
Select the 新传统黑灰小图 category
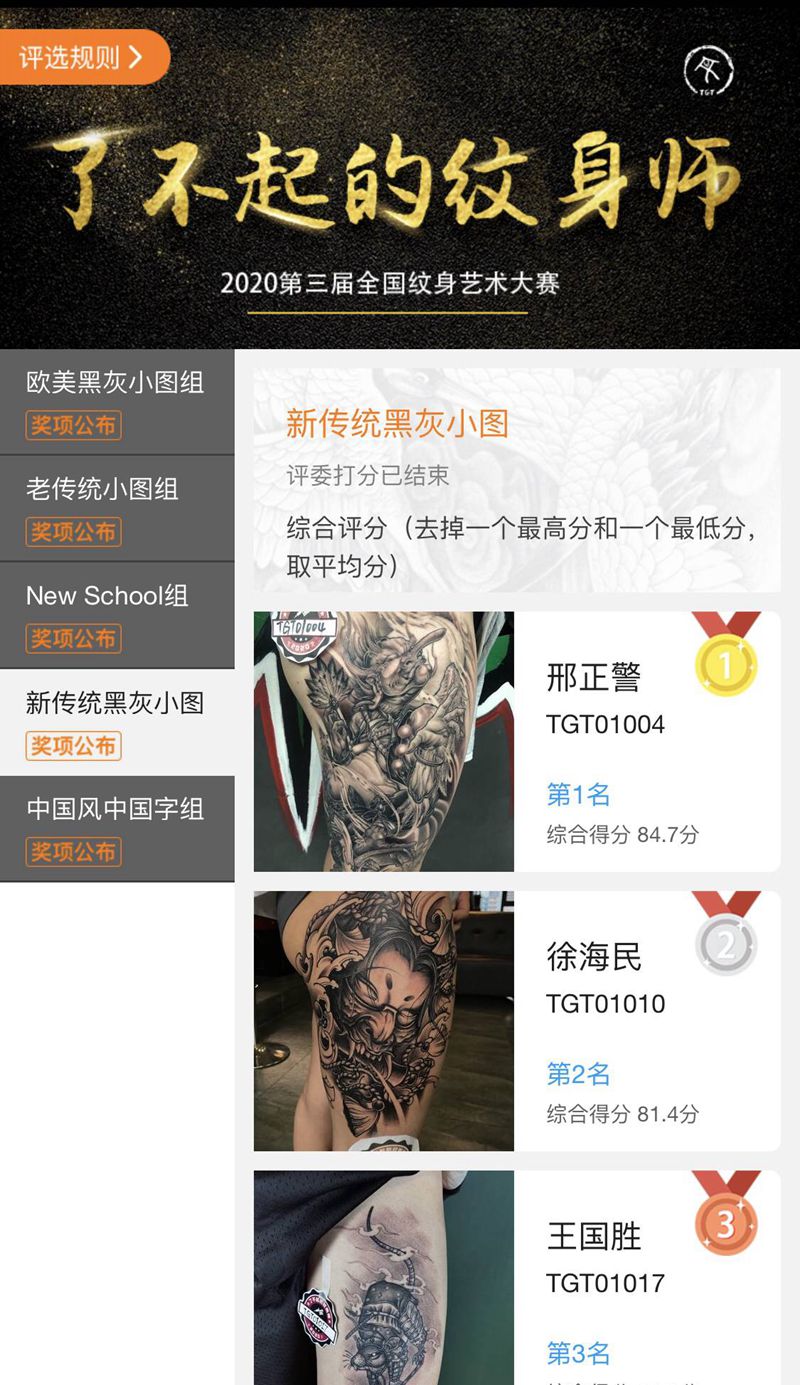[x=116, y=721]
